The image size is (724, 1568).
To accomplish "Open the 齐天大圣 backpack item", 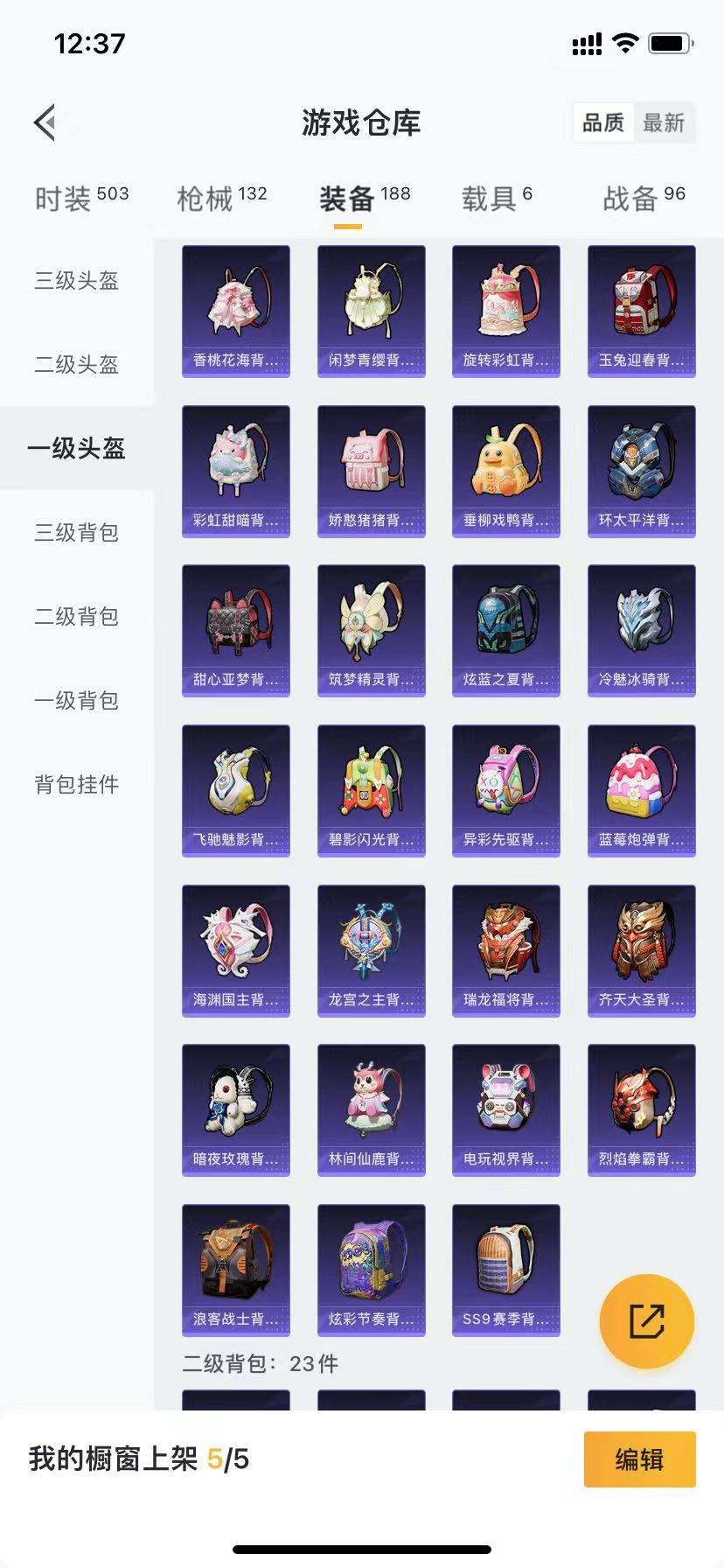I will 642,950.
